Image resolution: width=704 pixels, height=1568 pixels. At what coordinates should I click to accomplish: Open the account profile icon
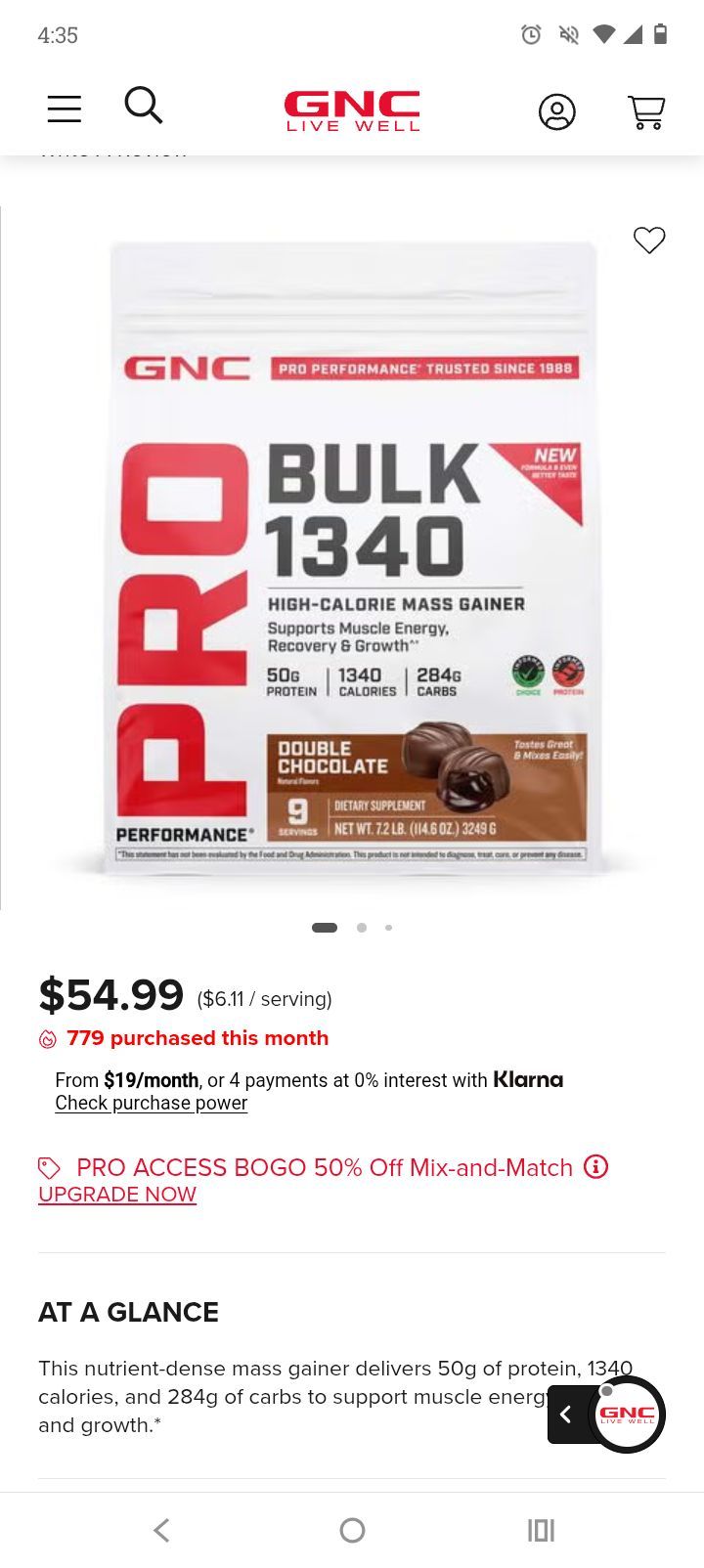coord(557,111)
